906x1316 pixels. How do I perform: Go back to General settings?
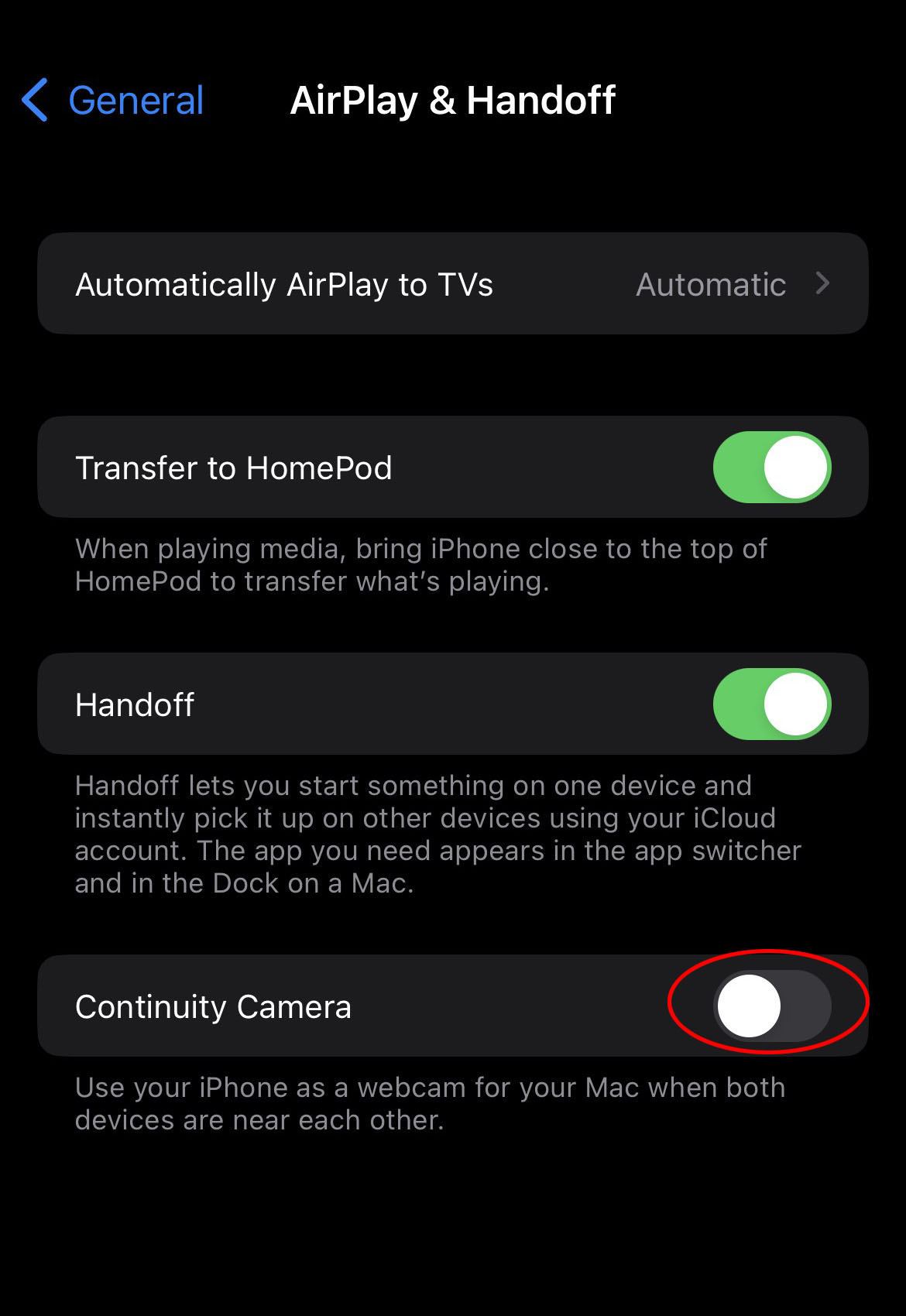tap(114, 101)
